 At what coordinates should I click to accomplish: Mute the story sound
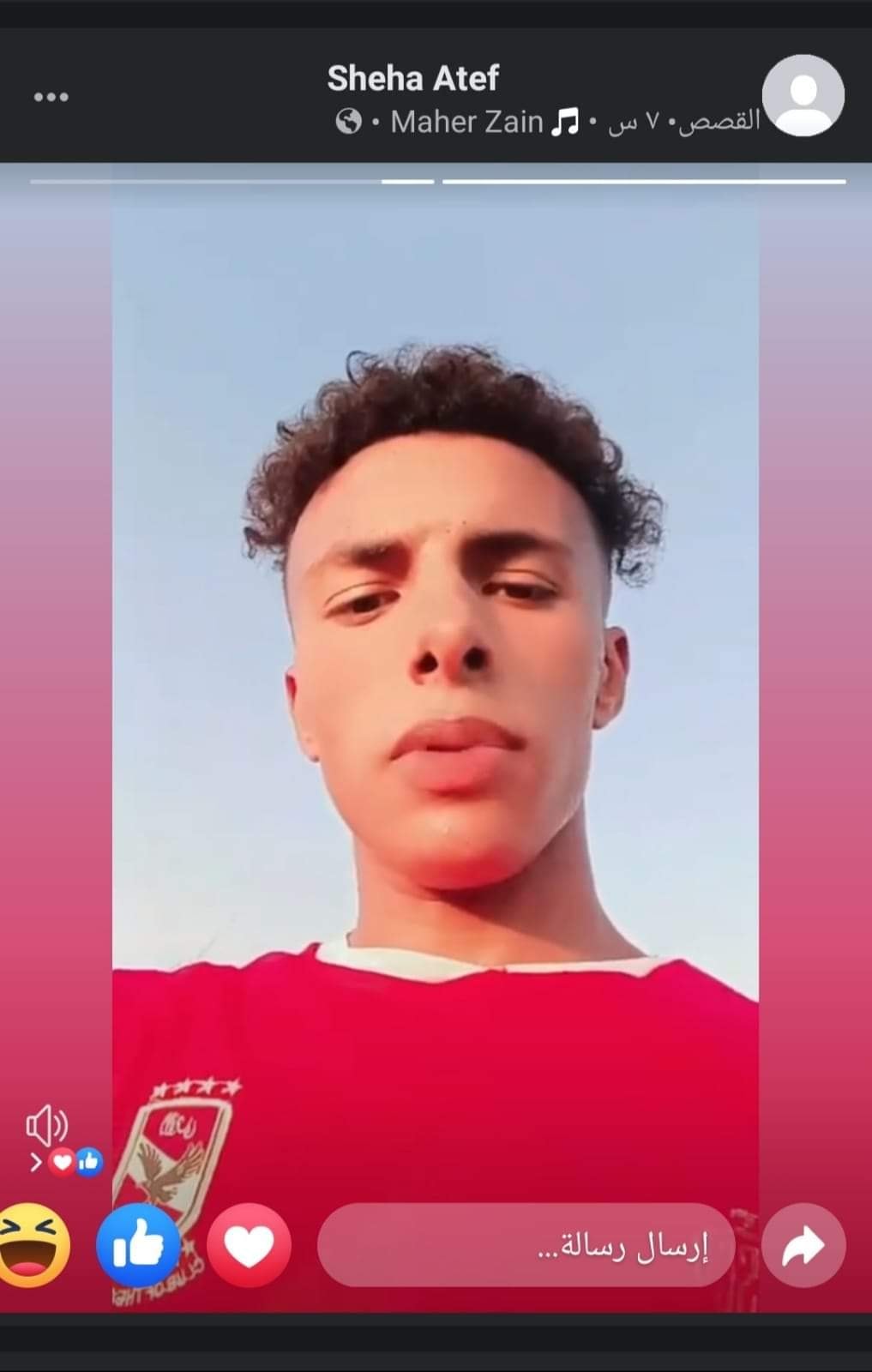point(46,1124)
